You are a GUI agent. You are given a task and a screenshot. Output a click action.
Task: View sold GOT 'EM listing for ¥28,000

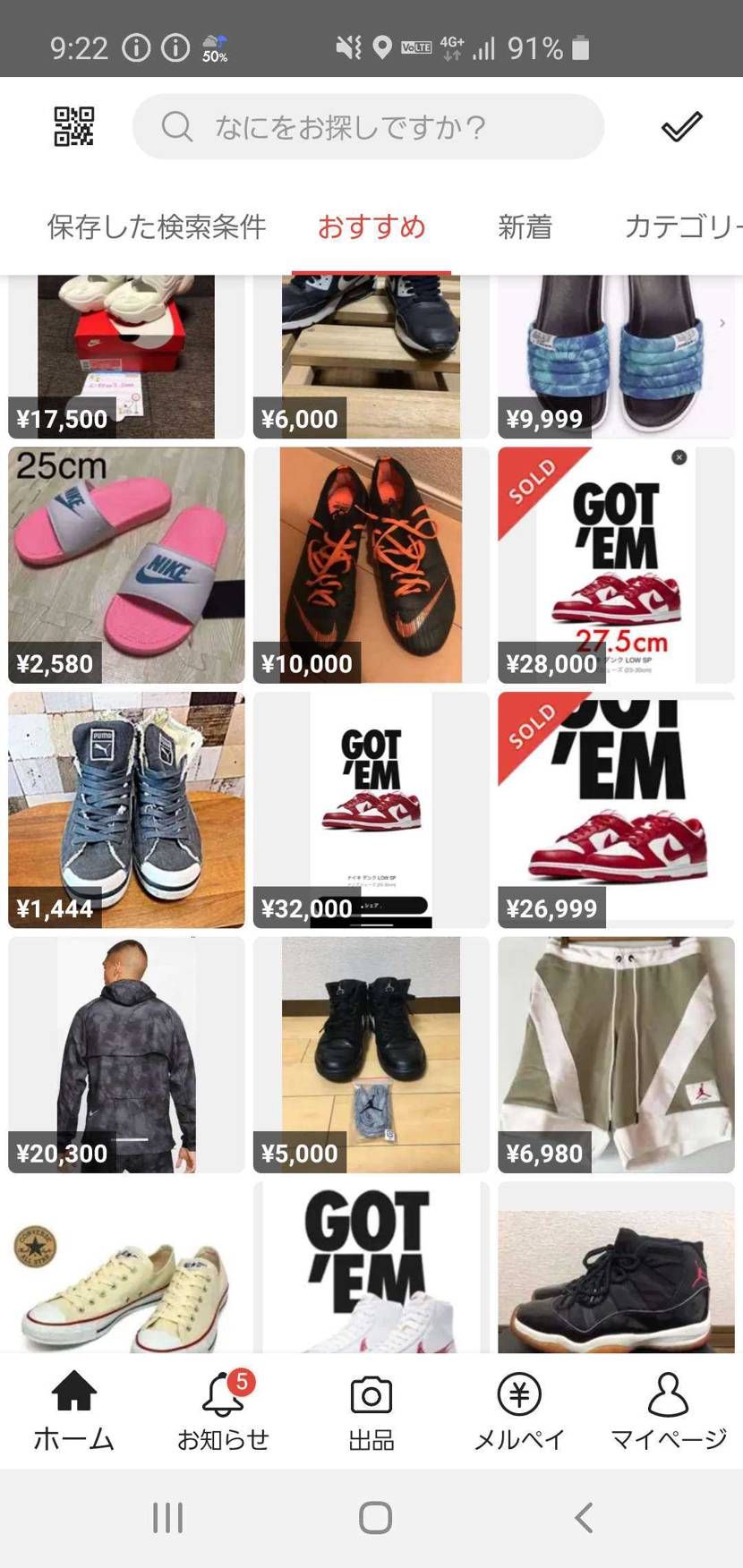[616, 566]
